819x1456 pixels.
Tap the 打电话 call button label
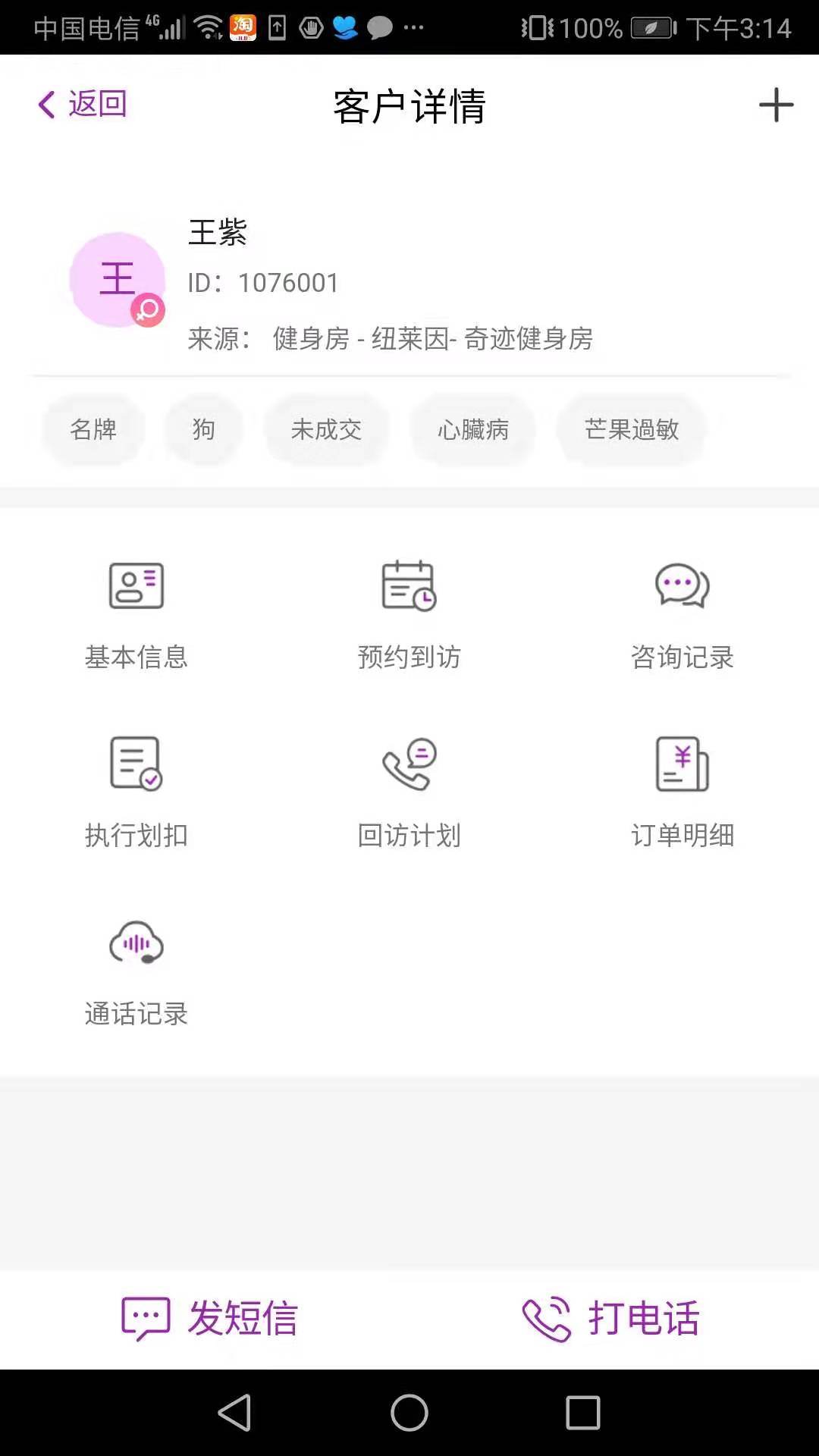643,1316
